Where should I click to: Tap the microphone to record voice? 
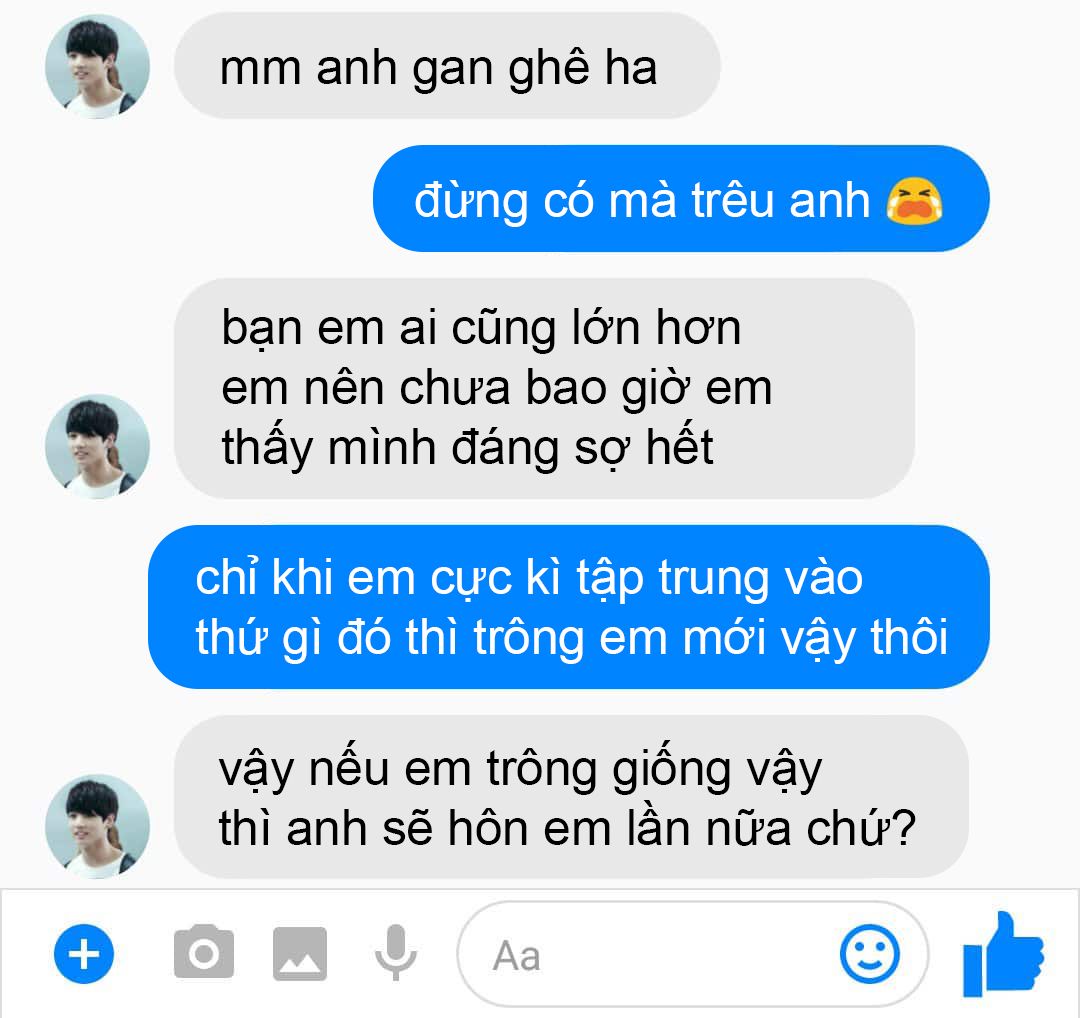(395, 952)
